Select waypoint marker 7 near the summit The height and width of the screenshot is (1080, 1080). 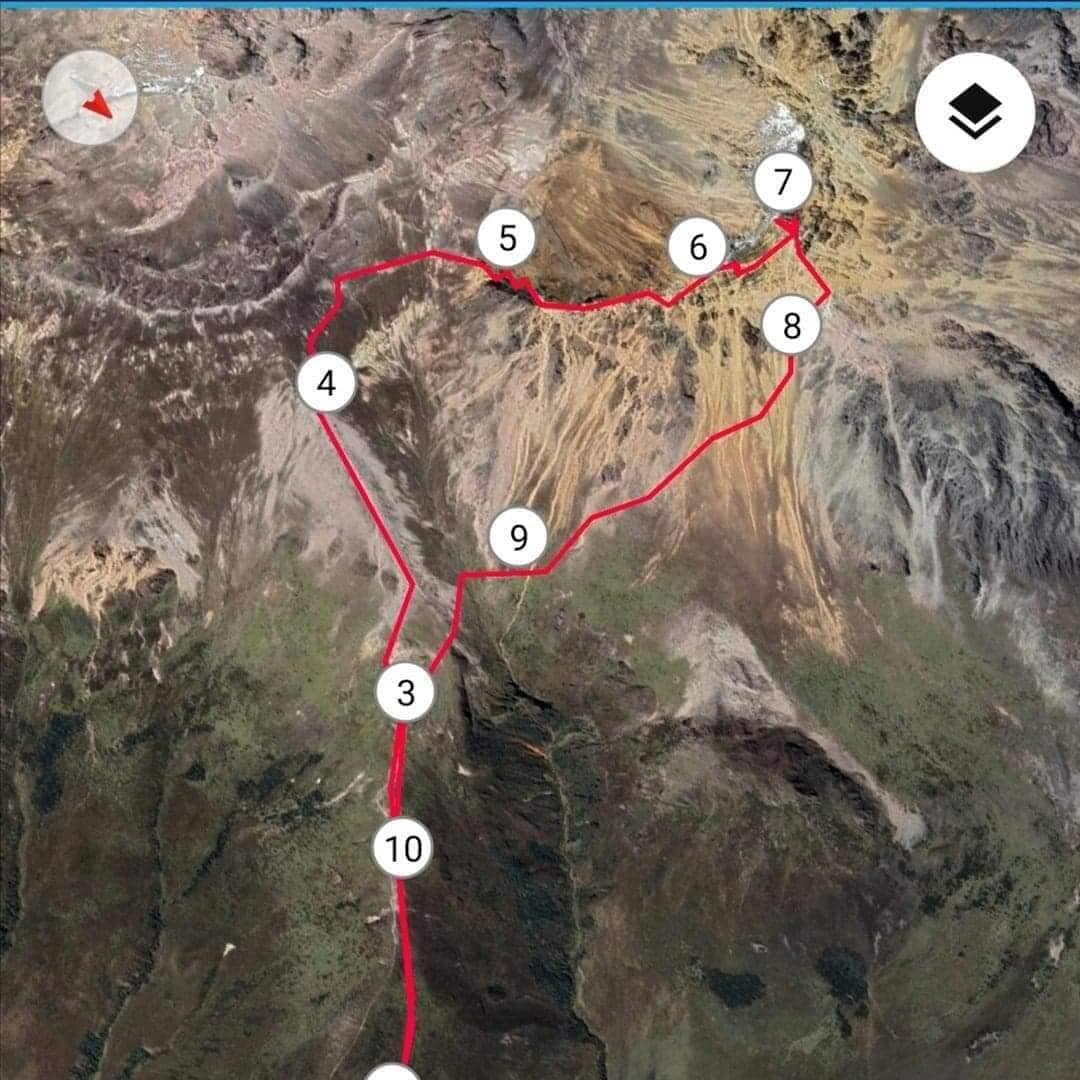pyautogui.click(x=782, y=182)
